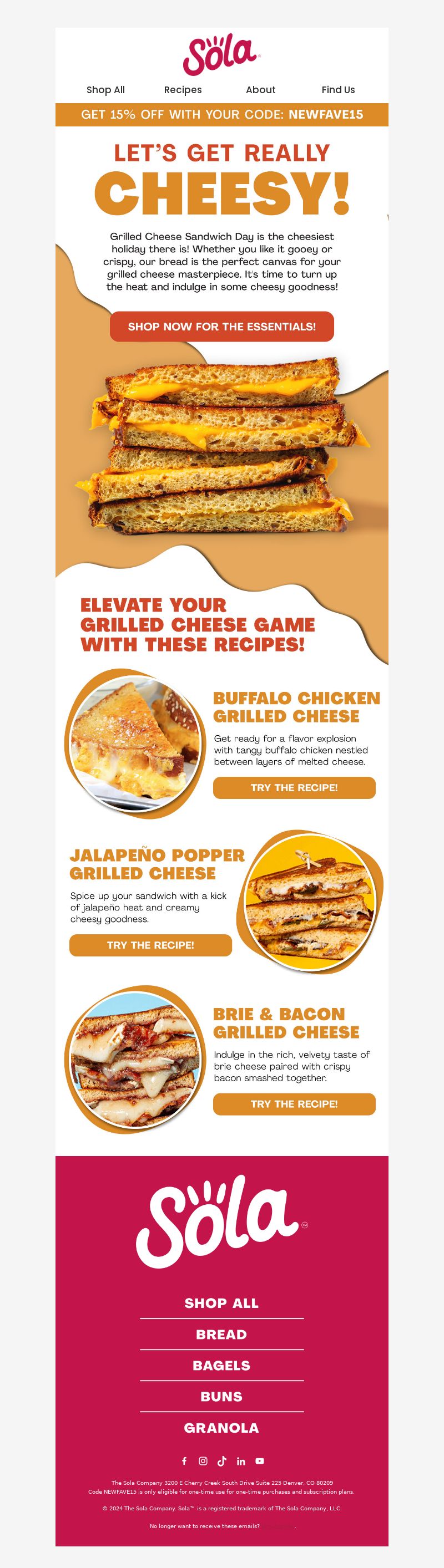Try the Brie & Bacon Grilled Cheese recipe
The height and width of the screenshot is (1568, 444).
pos(294,1104)
